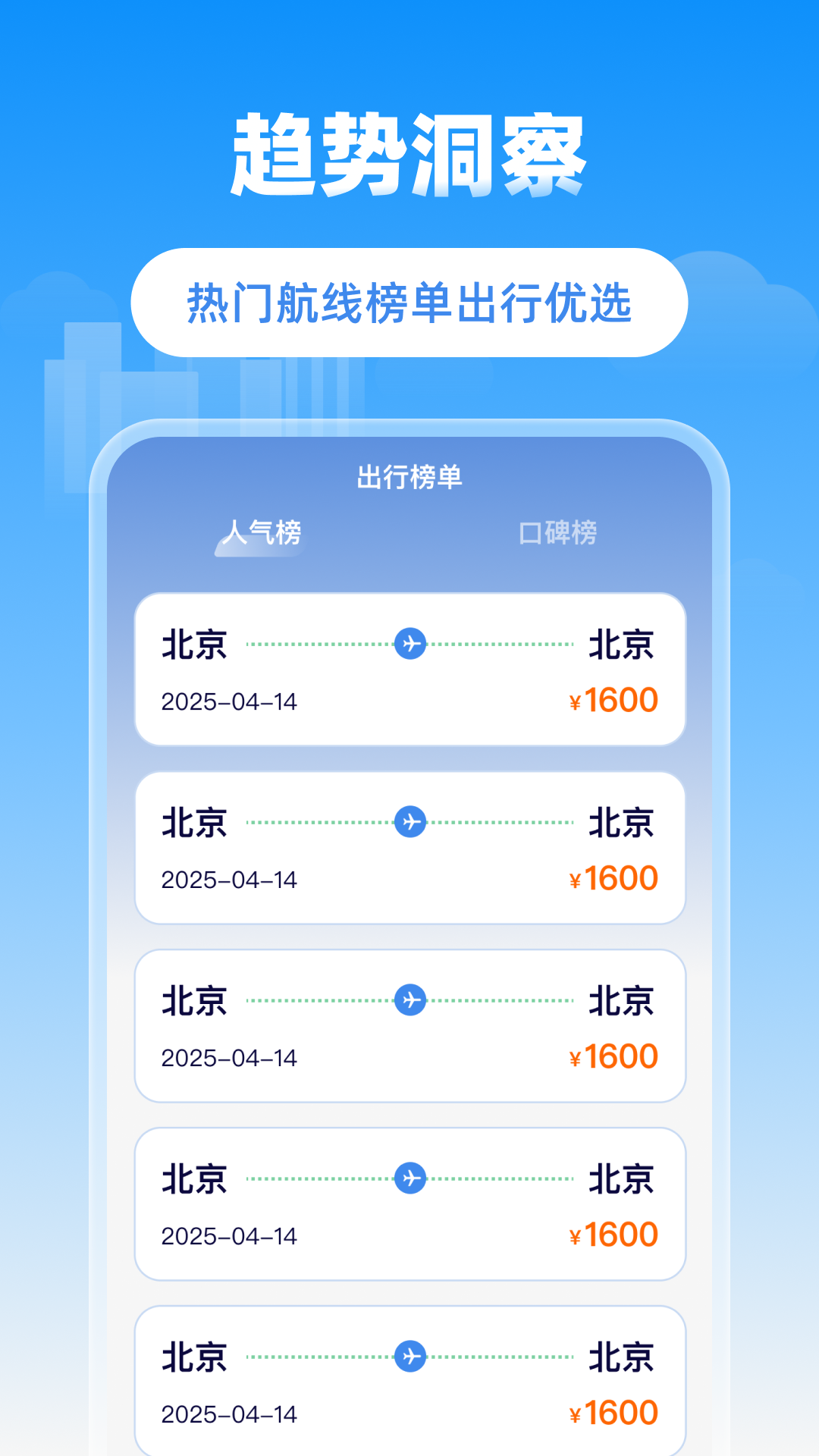Tap the ¥1600 price on the first card

[613, 699]
